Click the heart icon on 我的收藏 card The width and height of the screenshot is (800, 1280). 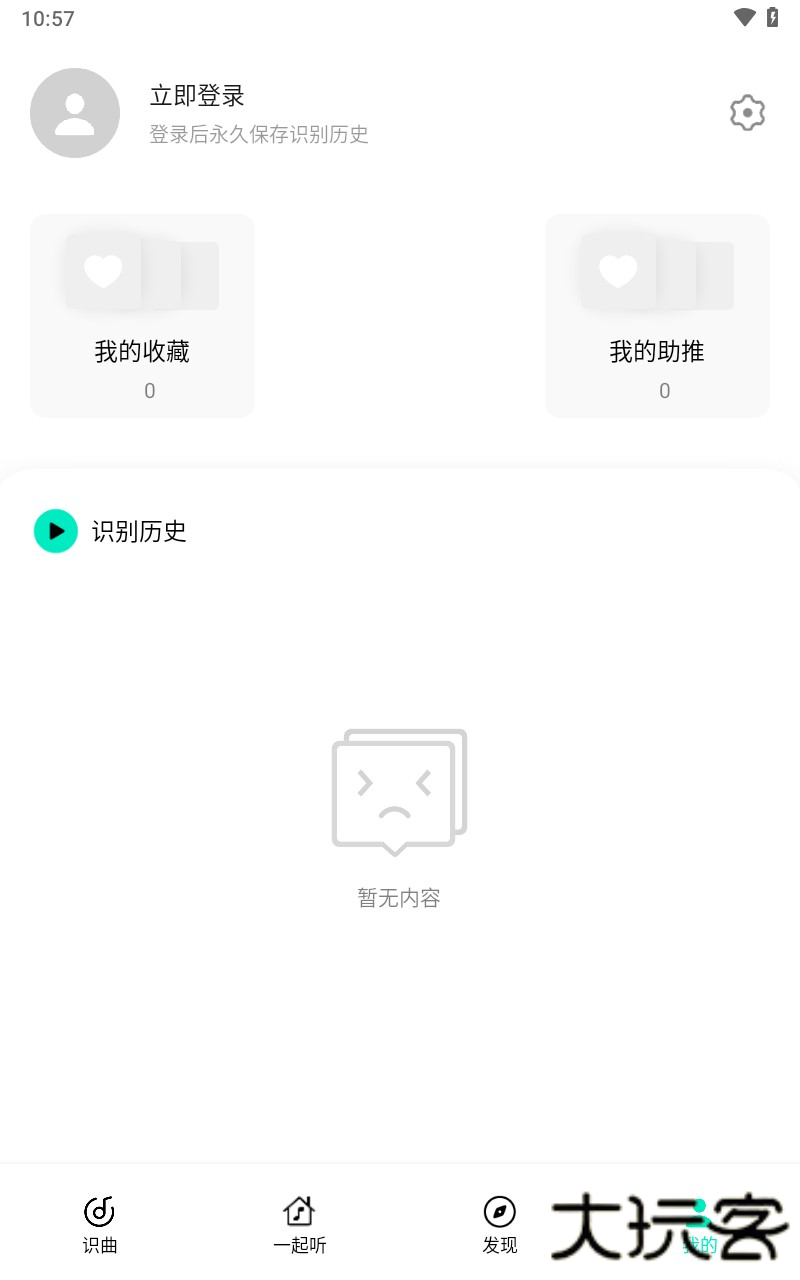pyautogui.click(x=103, y=270)
